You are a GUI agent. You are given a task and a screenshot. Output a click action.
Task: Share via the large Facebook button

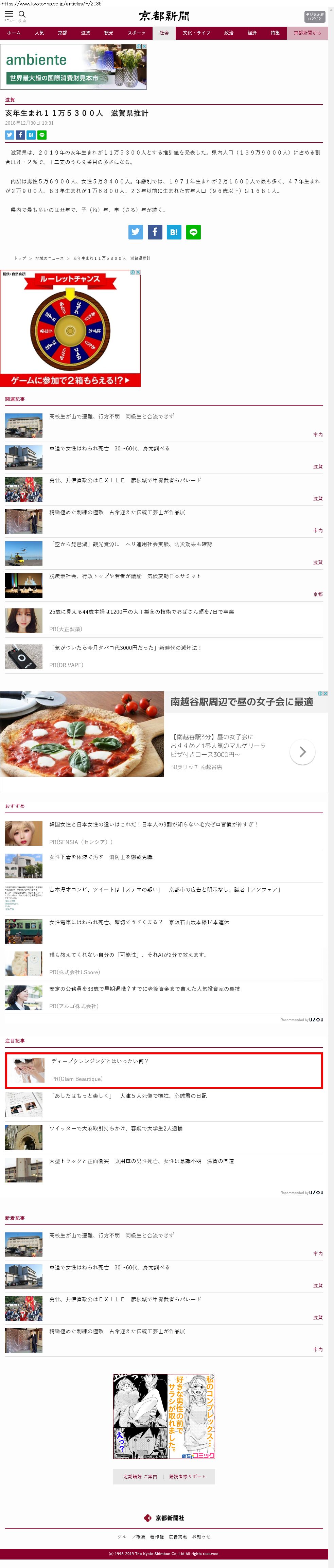pyautogui.click(x=155, y=232)
